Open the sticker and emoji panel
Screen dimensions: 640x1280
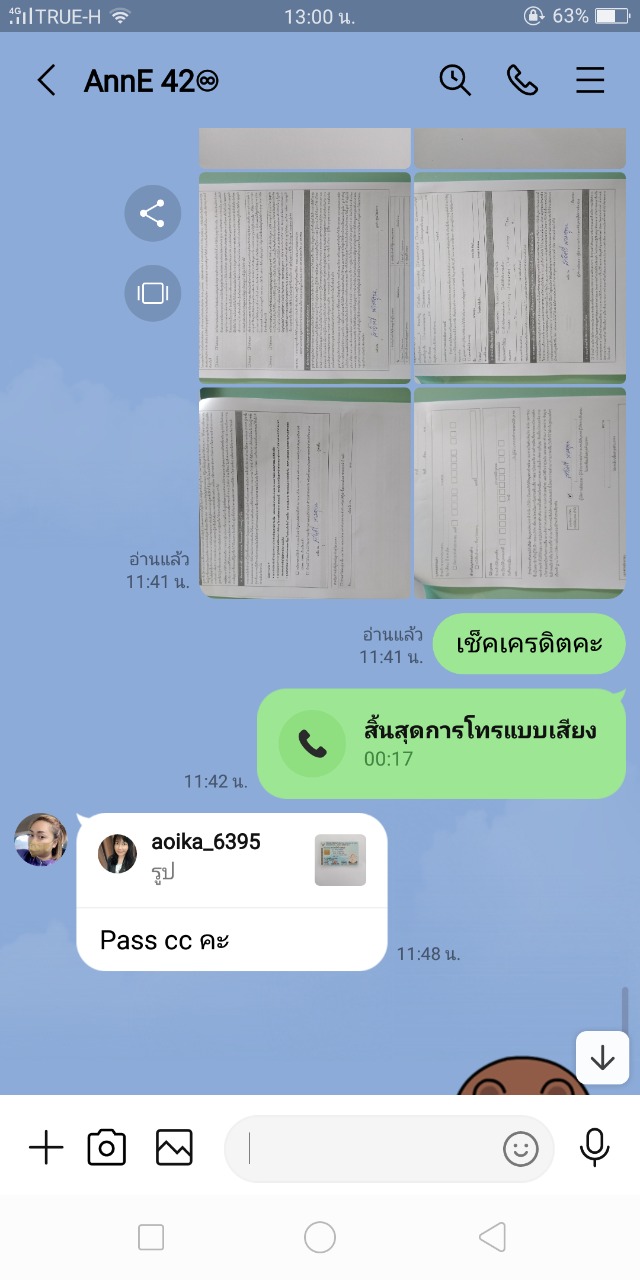(x=520, y=1149)
